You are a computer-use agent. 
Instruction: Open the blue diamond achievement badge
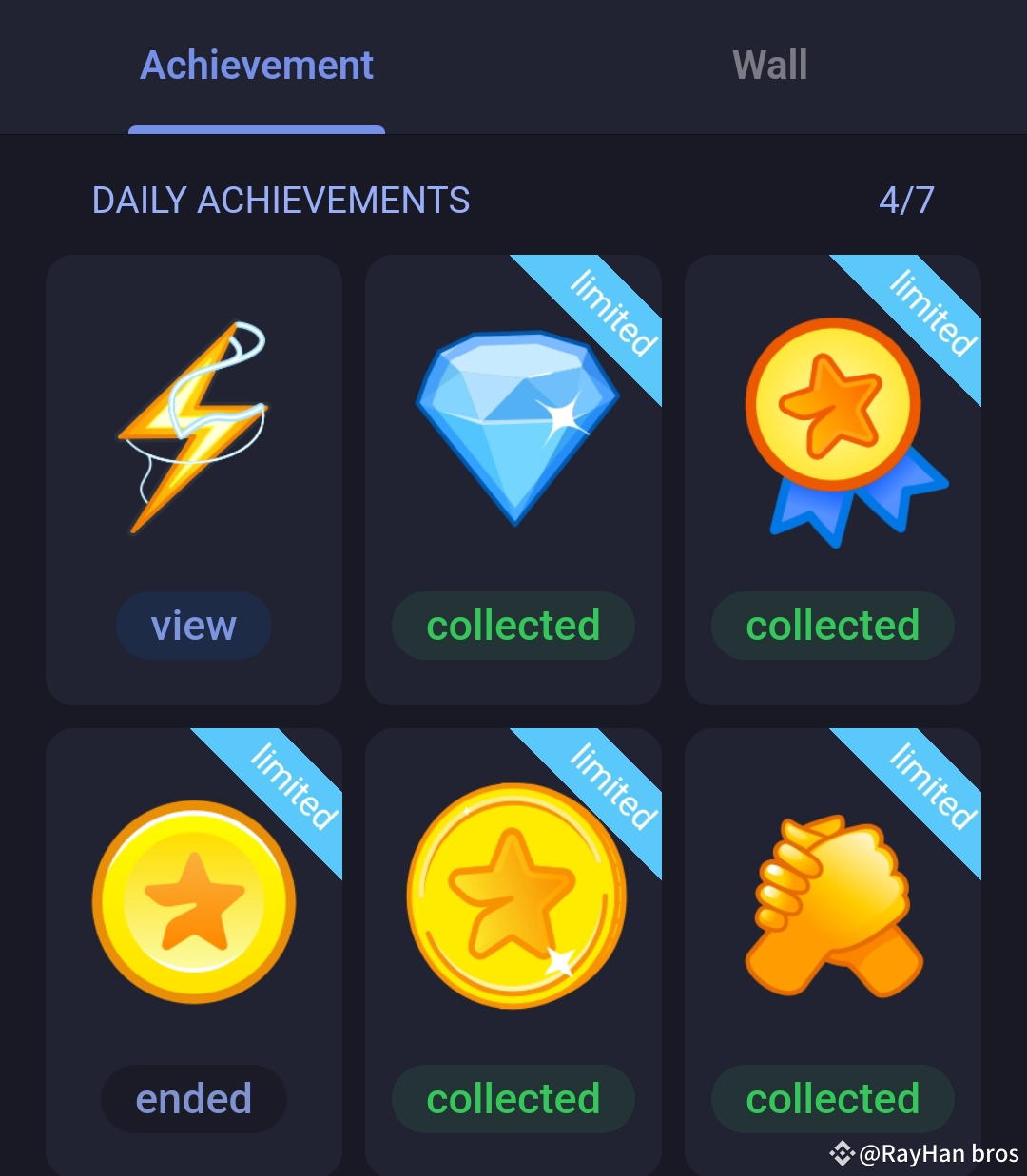[513, 428]
